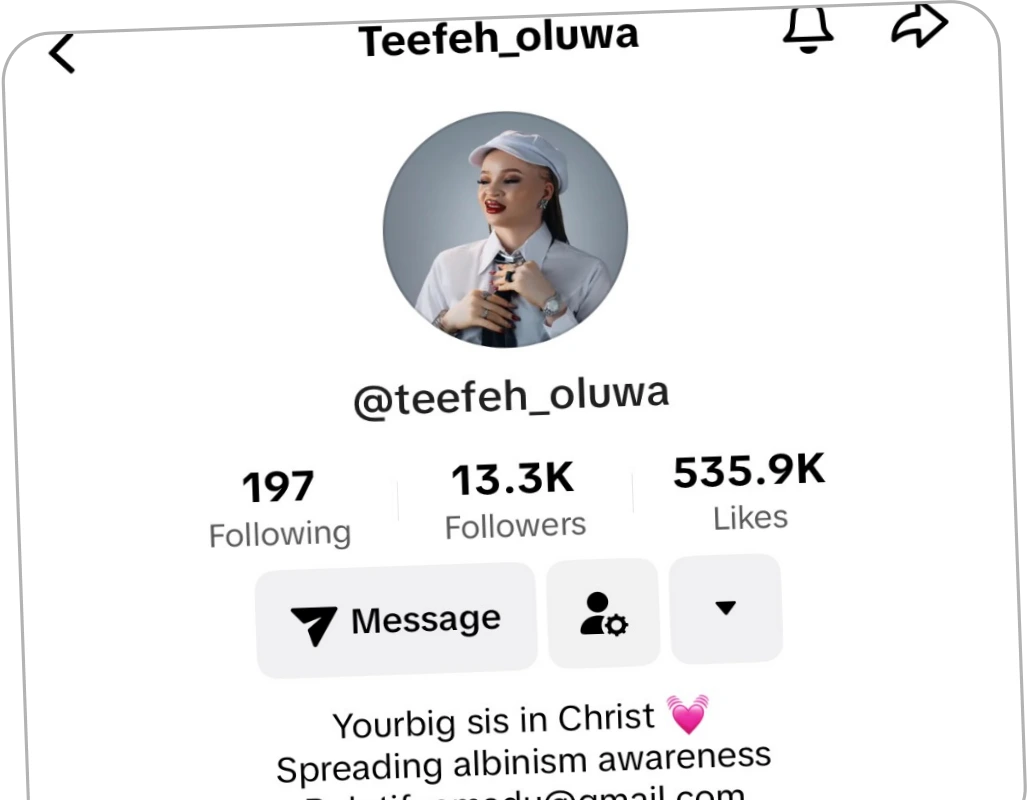Share this profile with the arrow icon

click(x=919, y=24)
